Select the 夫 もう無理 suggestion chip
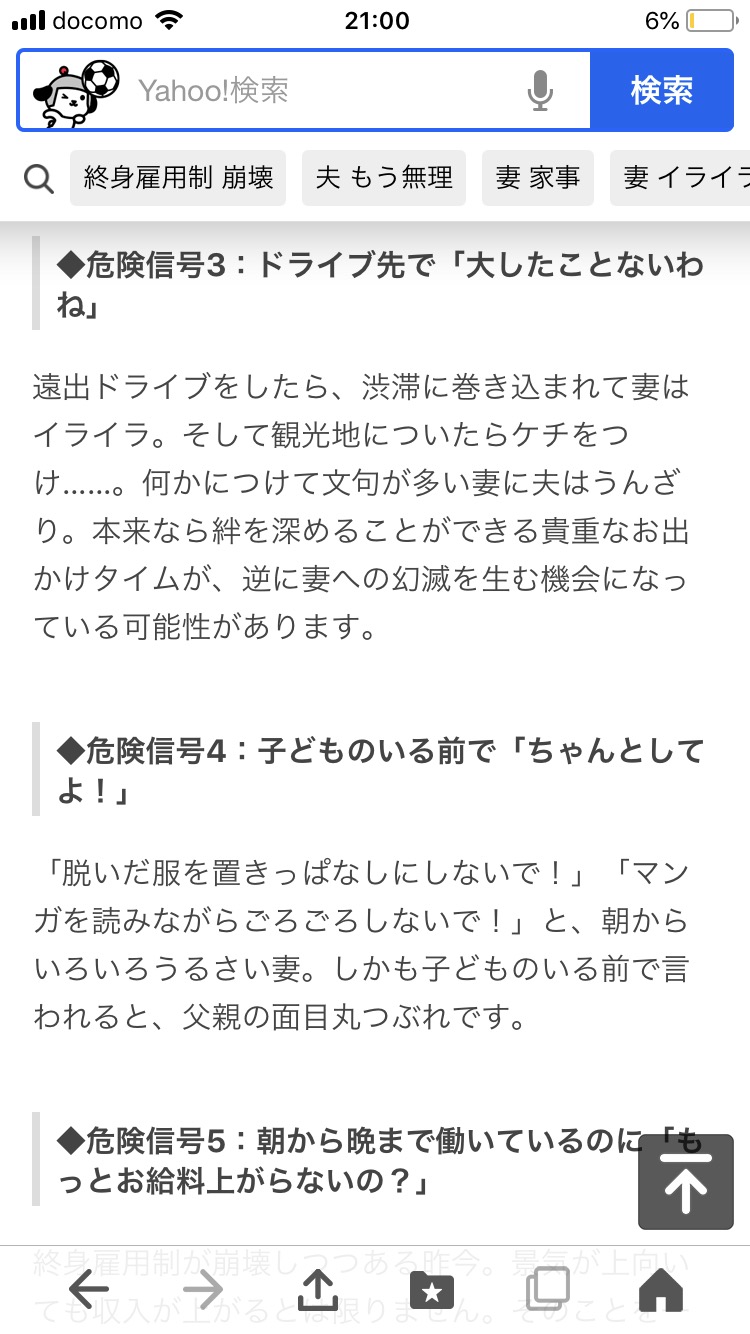Image resolution: width=750 pixels, height=1334 pixels. [x=384, y=178]
